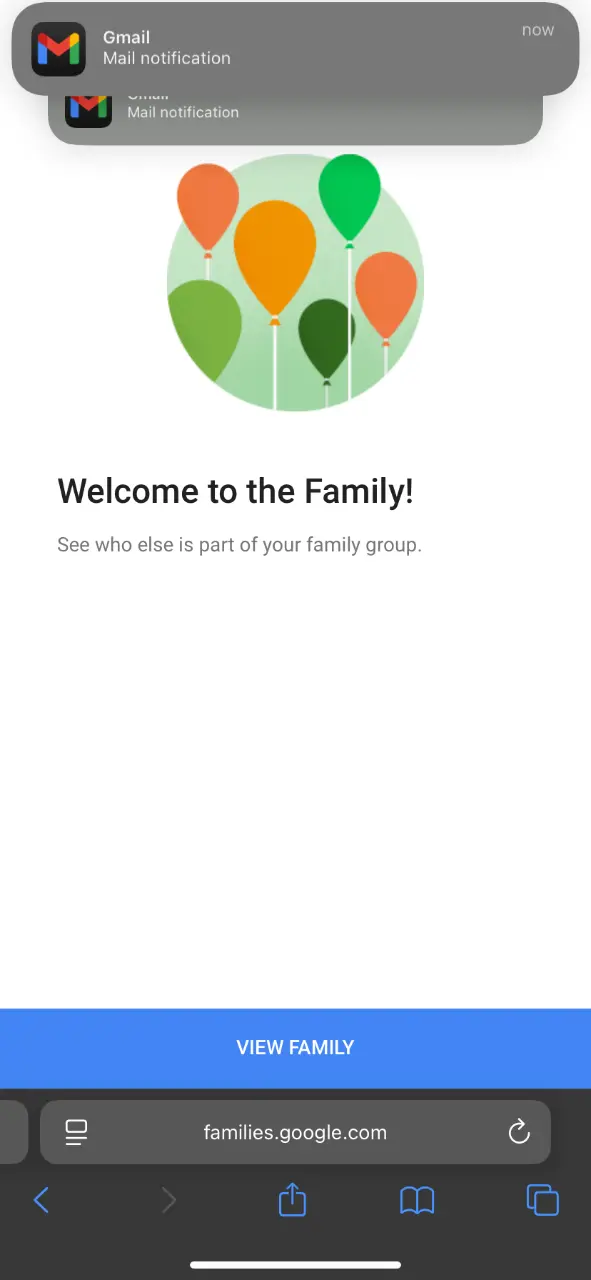591x1280 pixels.
Task: Open the Safari share sheet
Action: pos(292,1199)
